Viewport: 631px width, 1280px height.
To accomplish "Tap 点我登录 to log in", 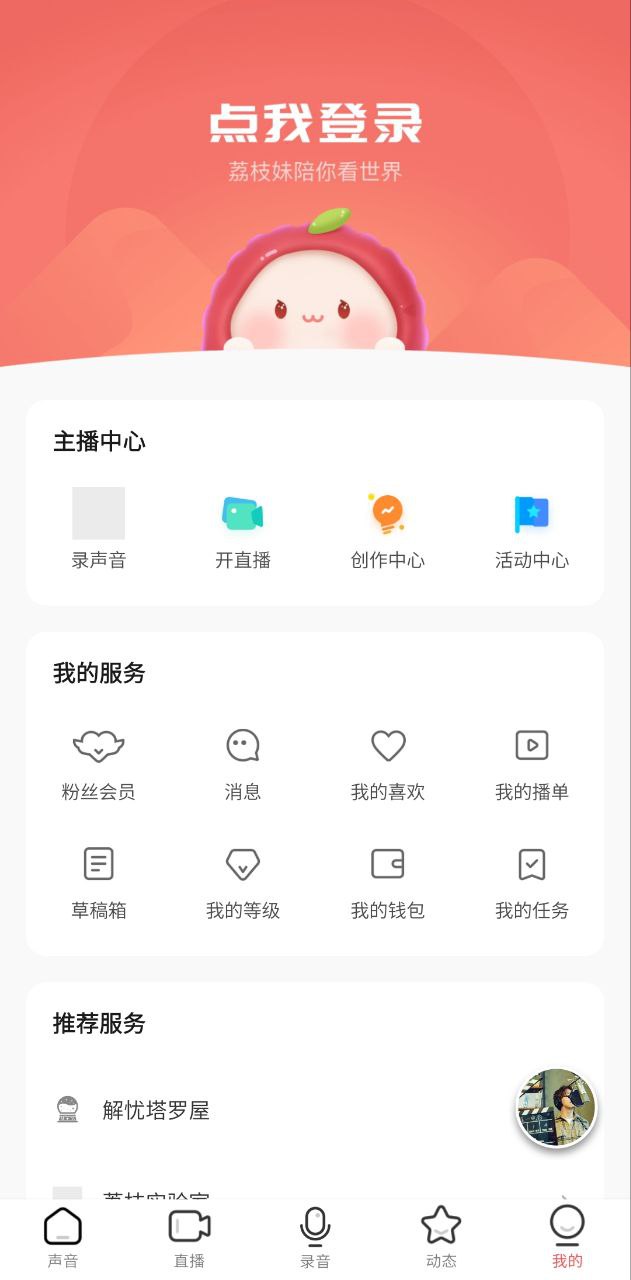I will click(x=315, y=125).
